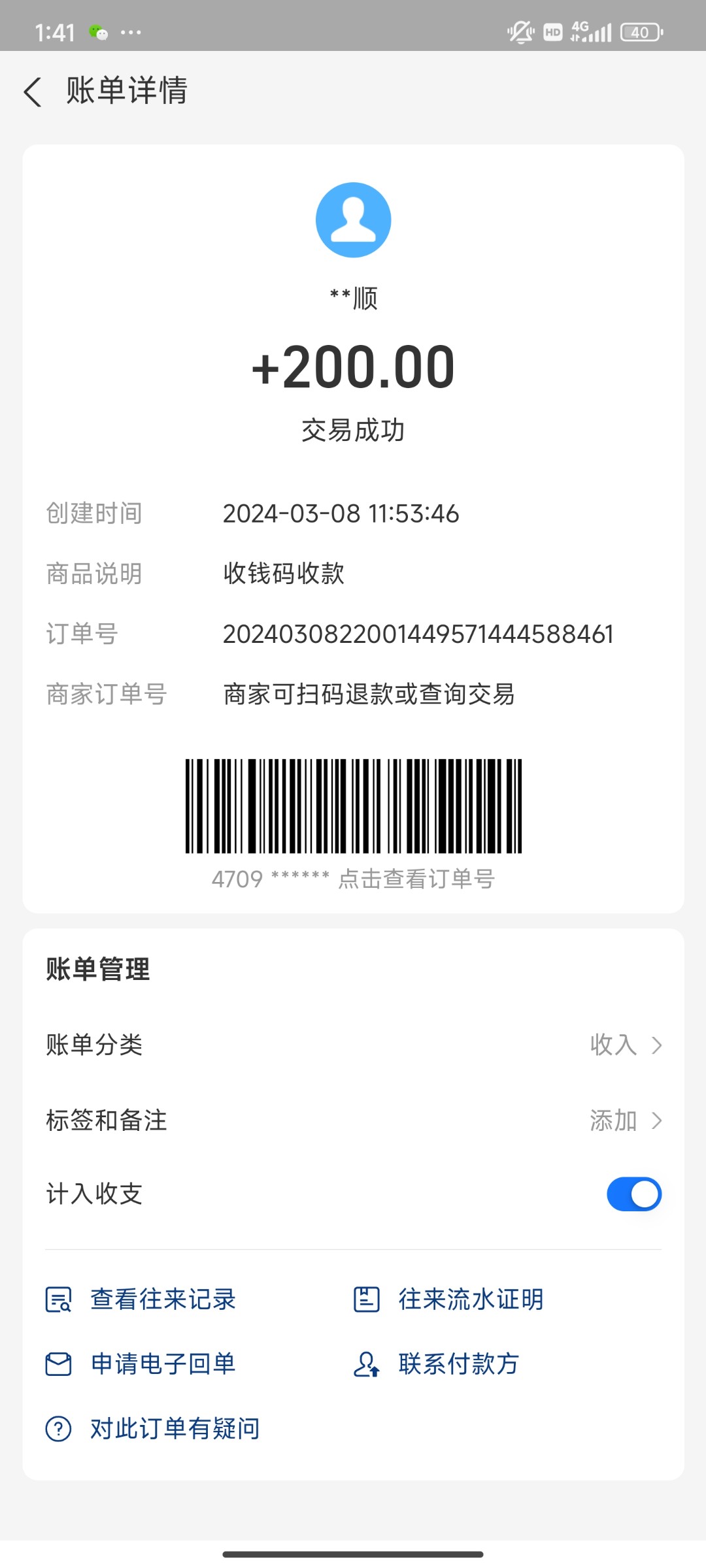The image size is (706, 1568).
Task: Click the 对此订单有疑问 question mark icon
Action: 58,1428
